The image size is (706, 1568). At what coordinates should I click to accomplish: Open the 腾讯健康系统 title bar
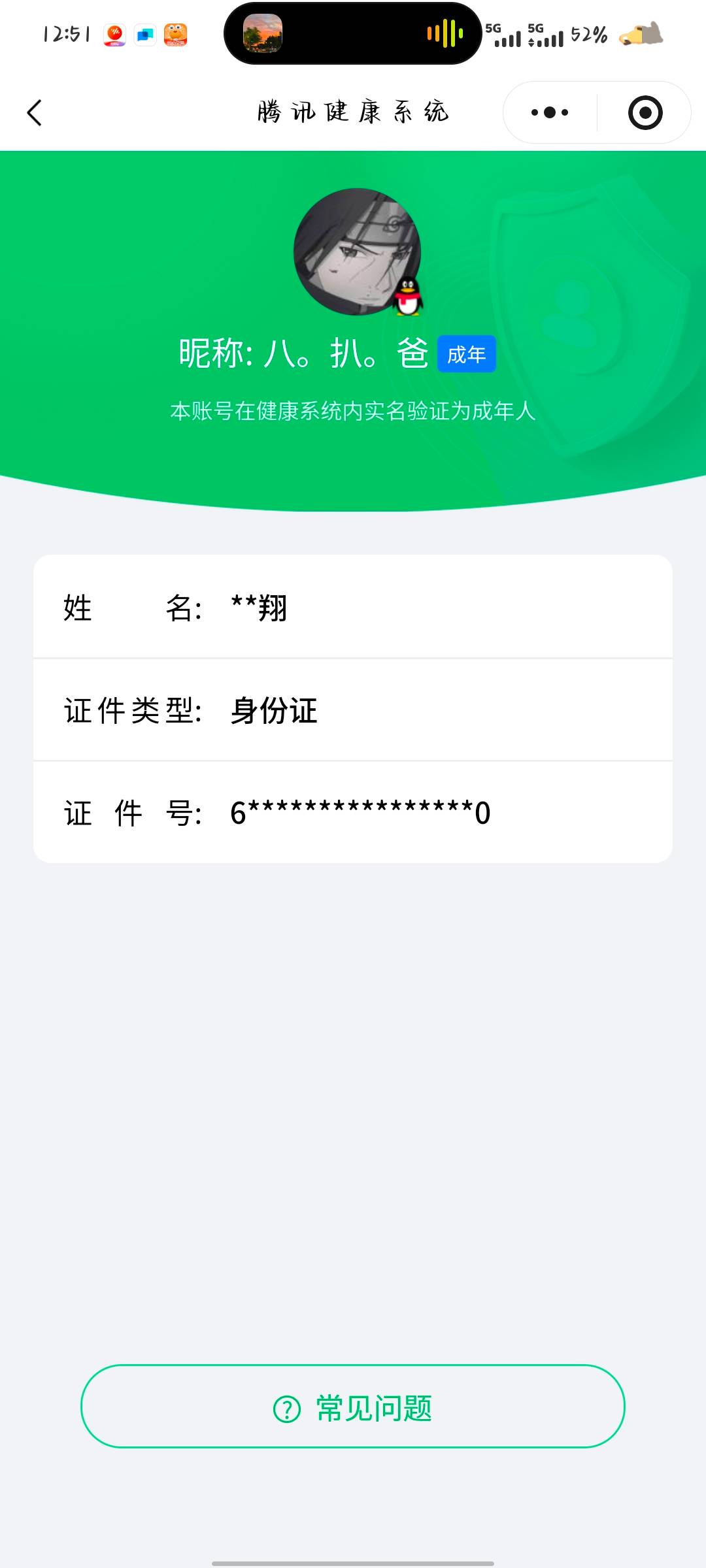click(353, 112)
